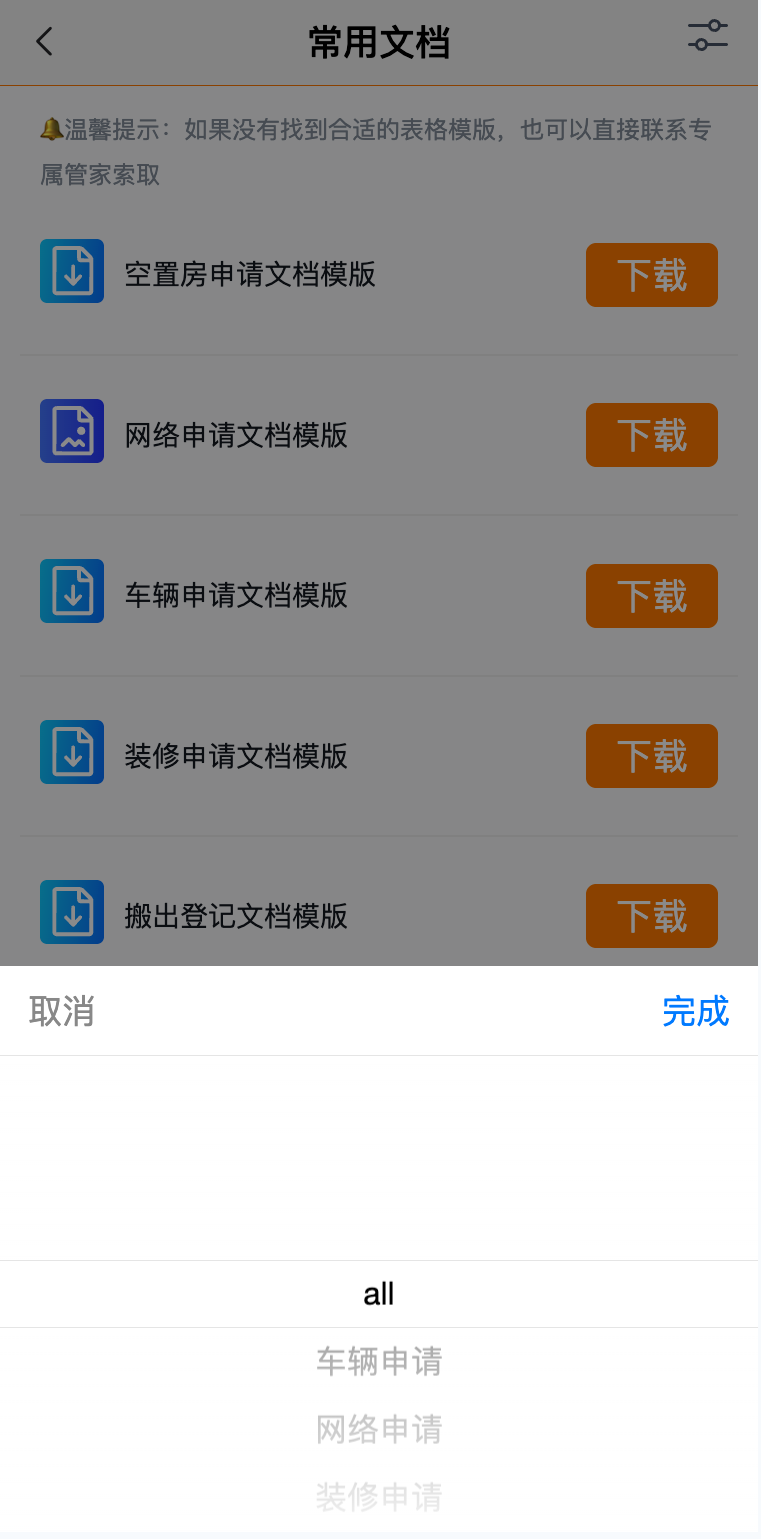Pick 装修申请 in the picker list
This screenshot has width=762, height=1540.
pyautogui.click(x=379, y=1496)
